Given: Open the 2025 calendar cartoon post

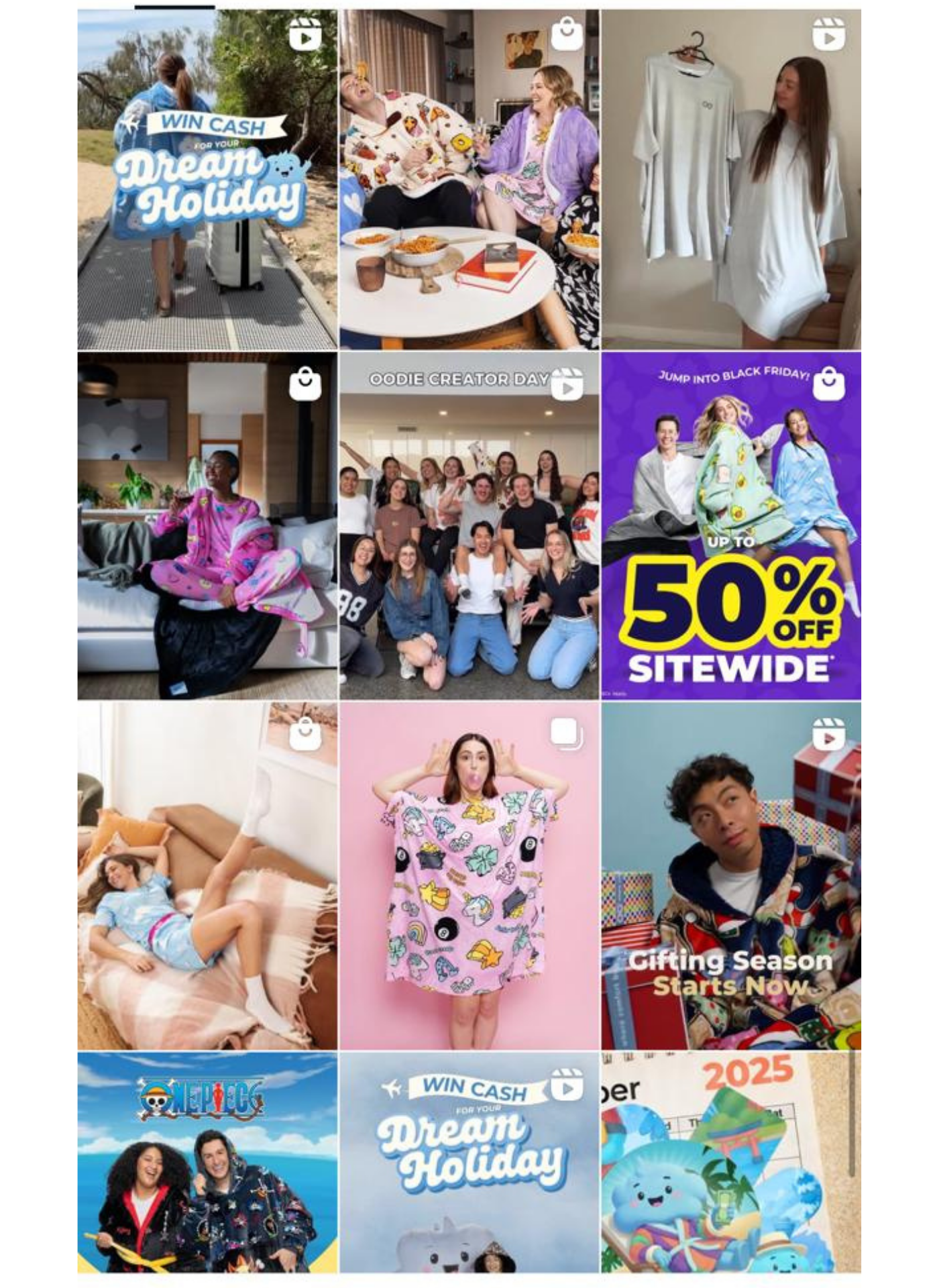Looking at the screenshot, I should pos(731,1162).
